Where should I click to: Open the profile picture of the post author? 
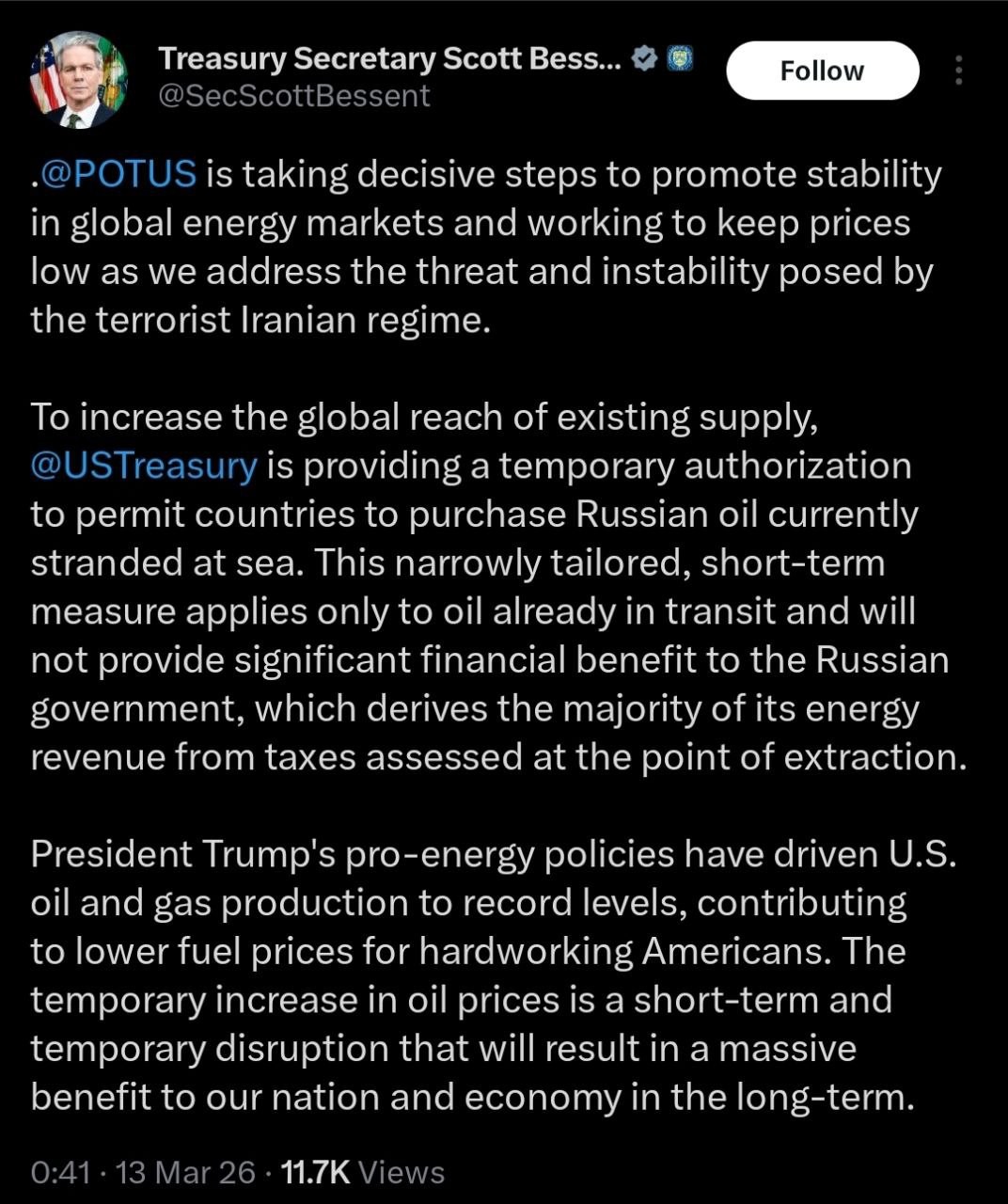tap(77, 79)
